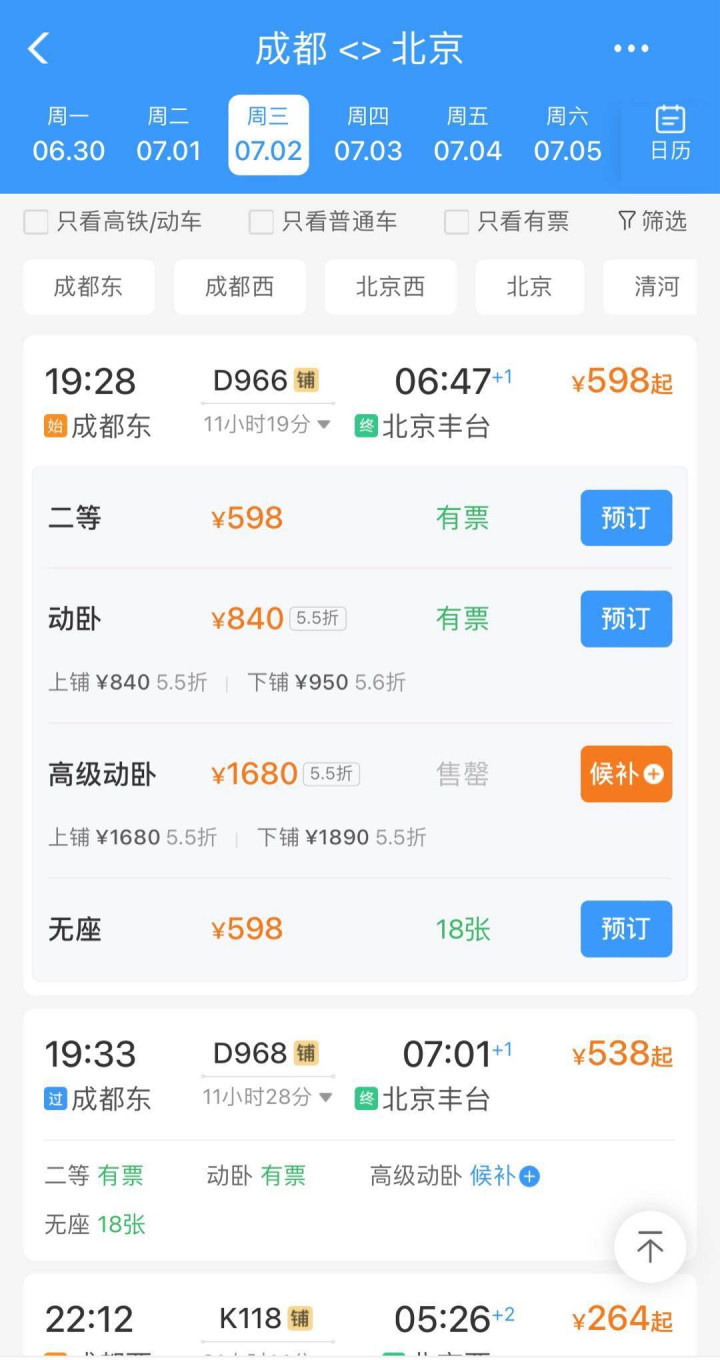Check the 只看高铁/动车 filter box
Viewport: 720px width, 1360px height.
coord(36,222)
